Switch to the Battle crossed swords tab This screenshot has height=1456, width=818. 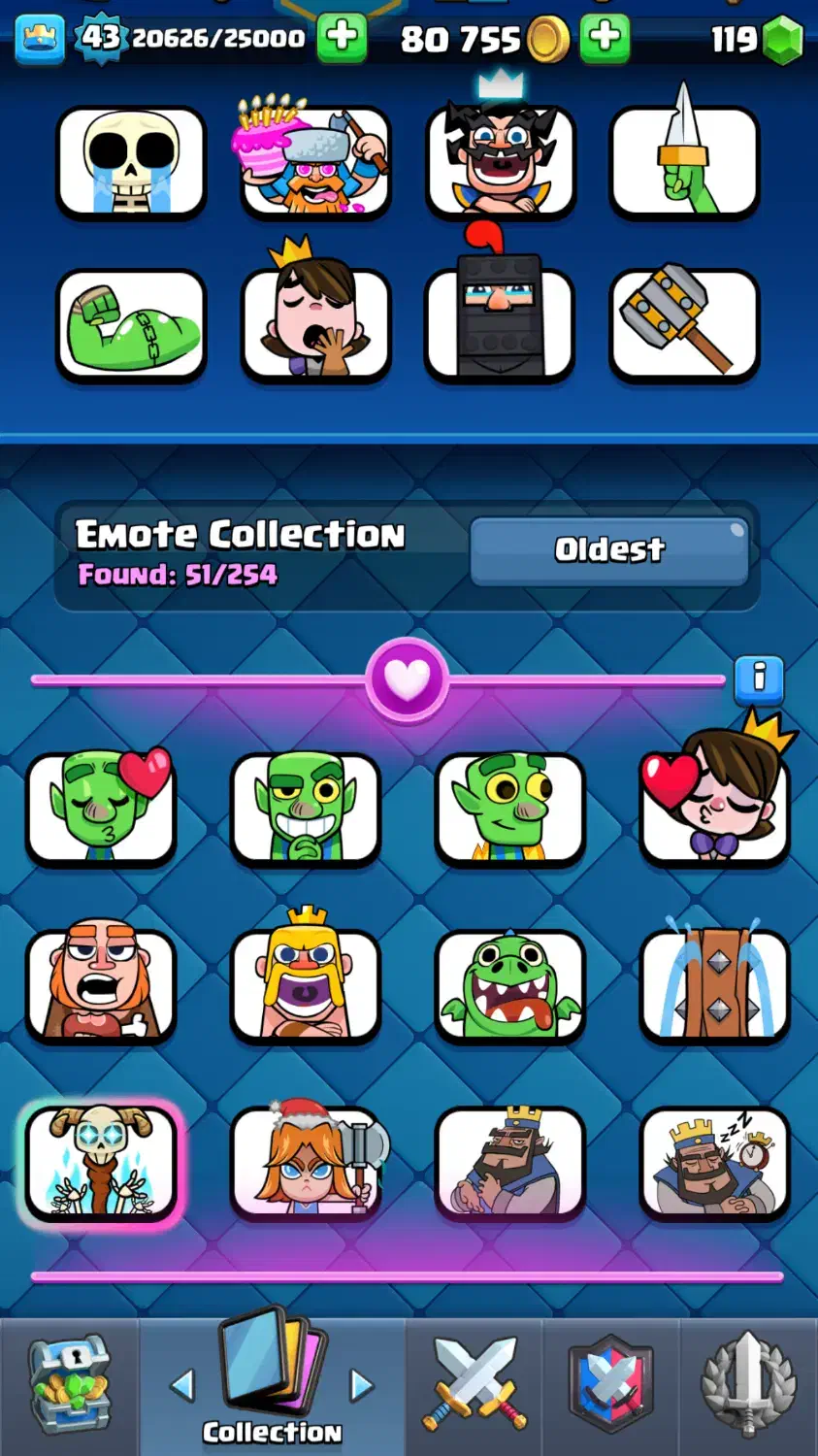coord(474,1385)
